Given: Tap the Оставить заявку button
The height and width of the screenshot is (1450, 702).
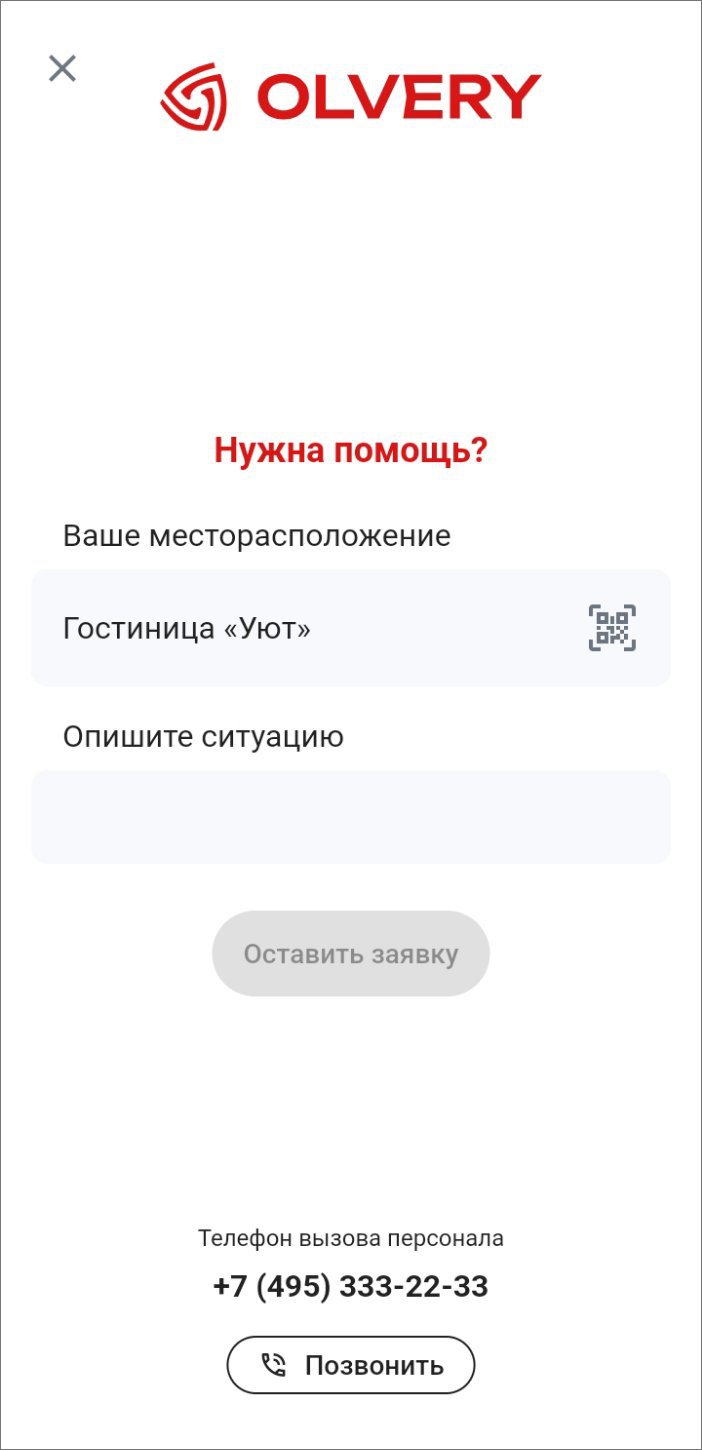Looking at the screenshot, I should click(x=350, y=953).
